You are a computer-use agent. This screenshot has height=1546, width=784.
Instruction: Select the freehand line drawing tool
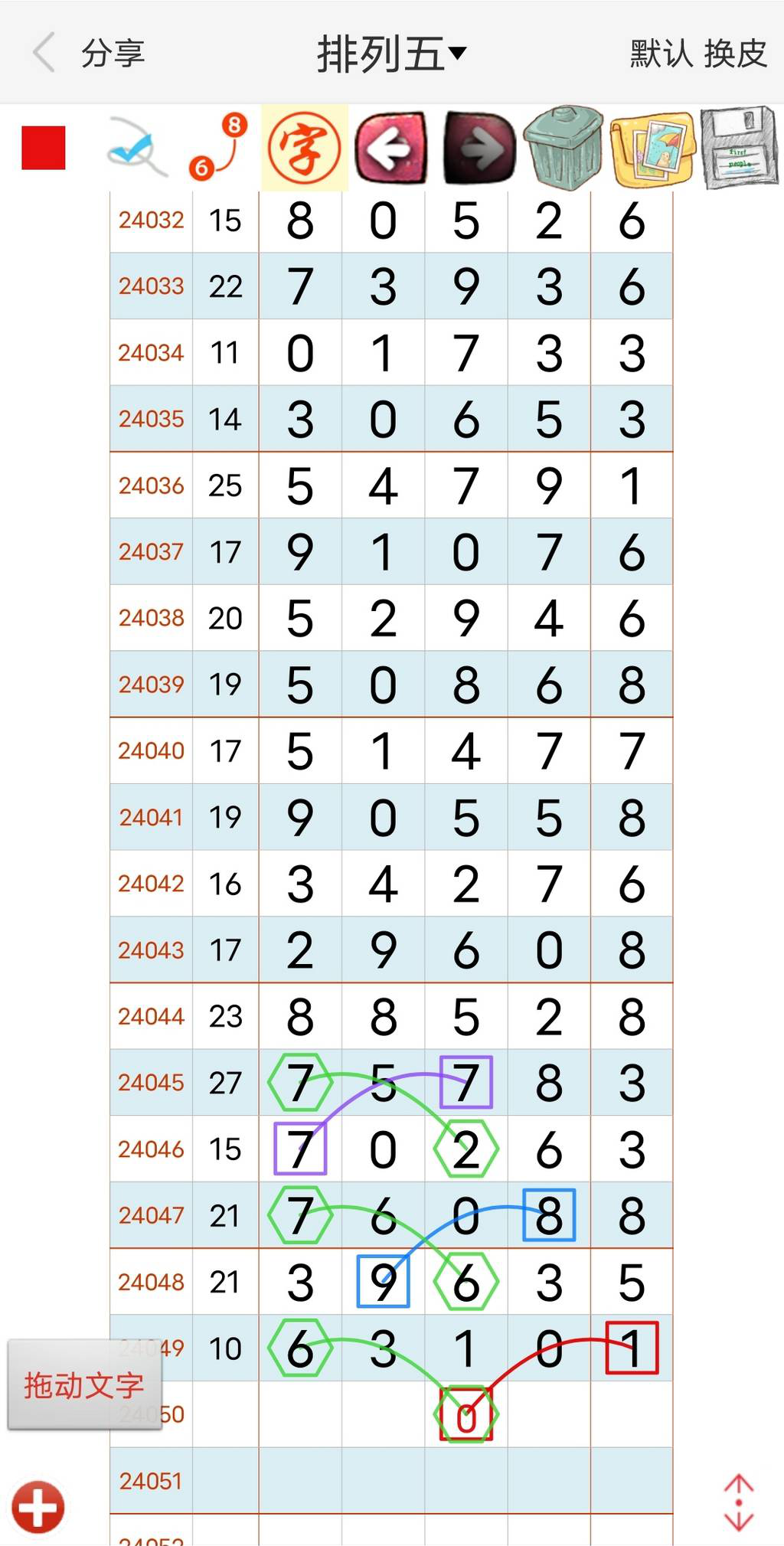coord(136,148)
